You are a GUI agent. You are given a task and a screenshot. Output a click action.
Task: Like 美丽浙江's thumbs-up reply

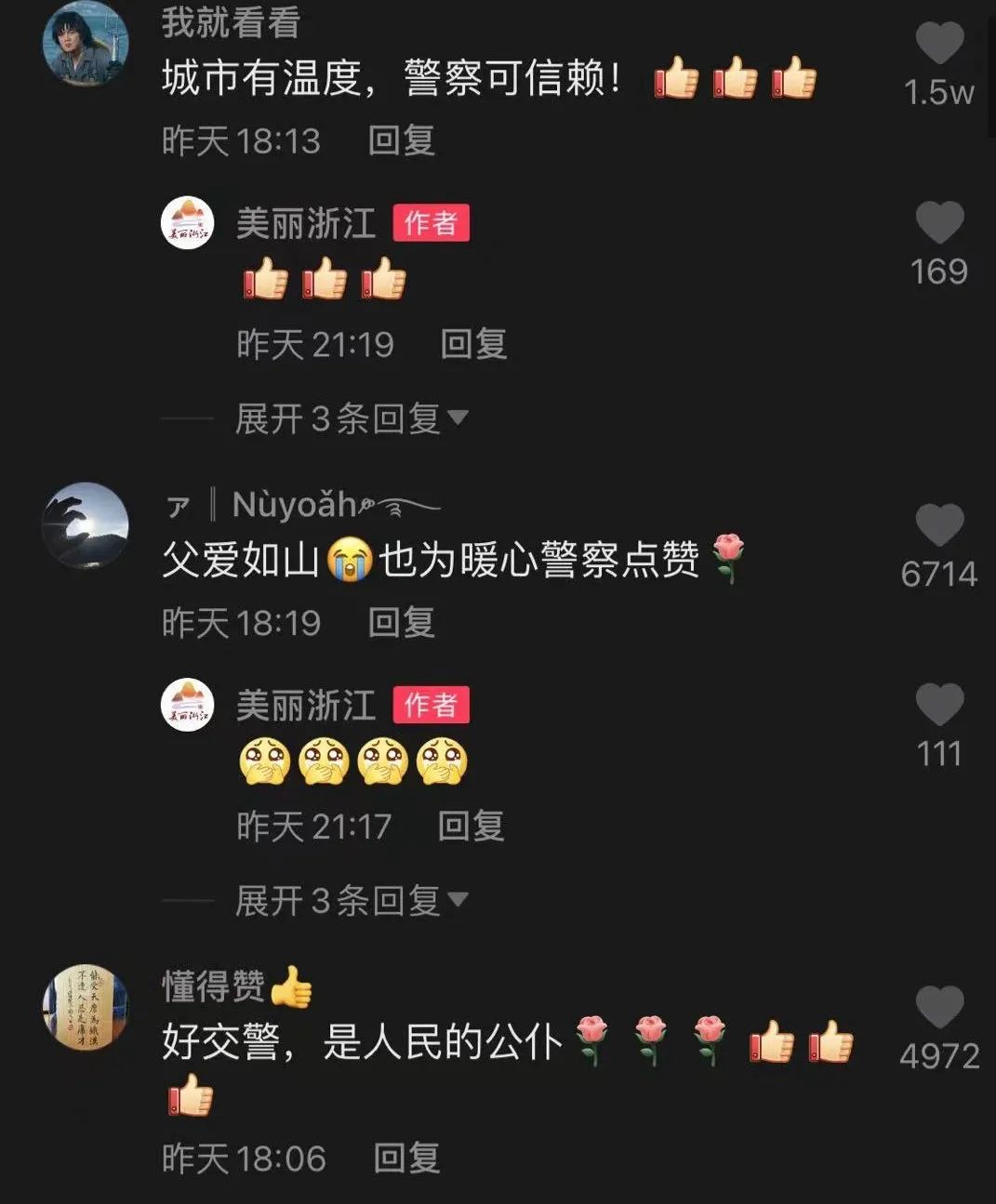coord(939,223)
